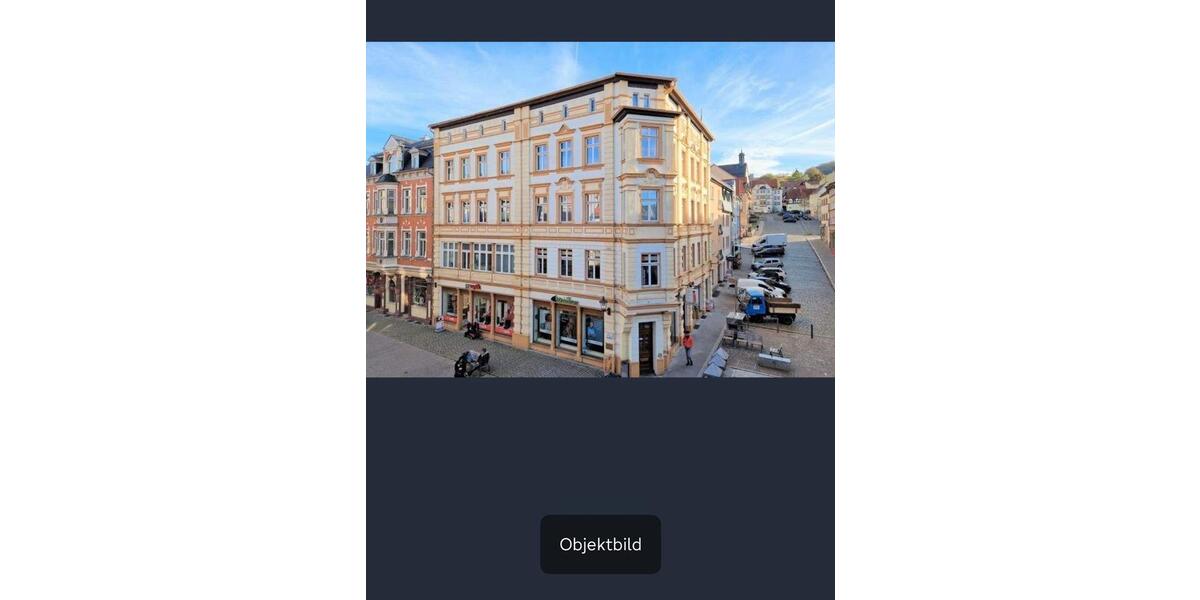Tap the building photo in the viewer

(600, 209)
